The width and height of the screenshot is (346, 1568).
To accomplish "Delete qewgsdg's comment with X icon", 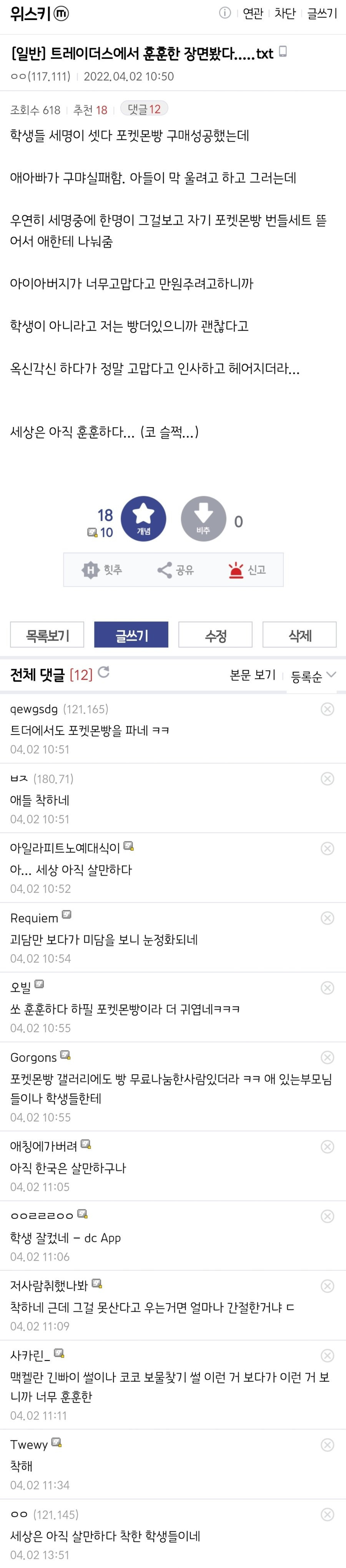I will coord(327,709).
